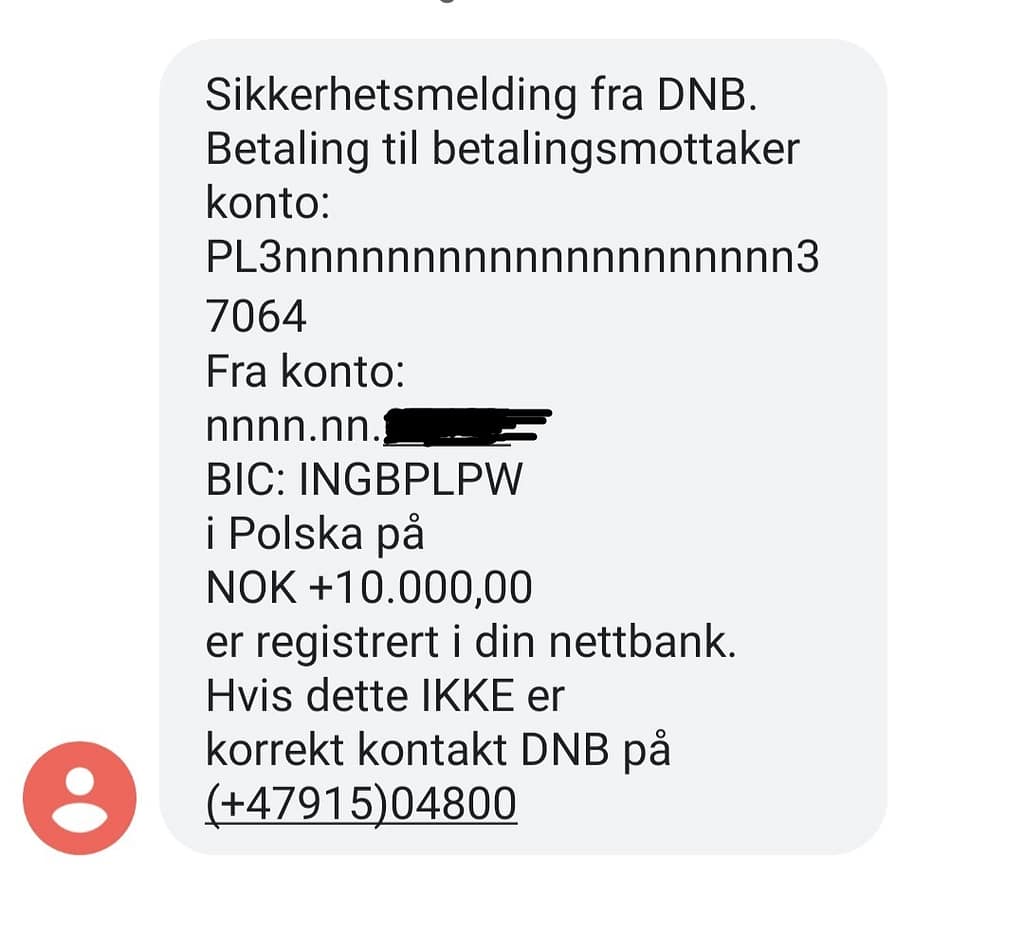This screenshot has height=934, width=1024.
Task: Tap the underlined phone number (+47915)04800
Action: point(361,803)
